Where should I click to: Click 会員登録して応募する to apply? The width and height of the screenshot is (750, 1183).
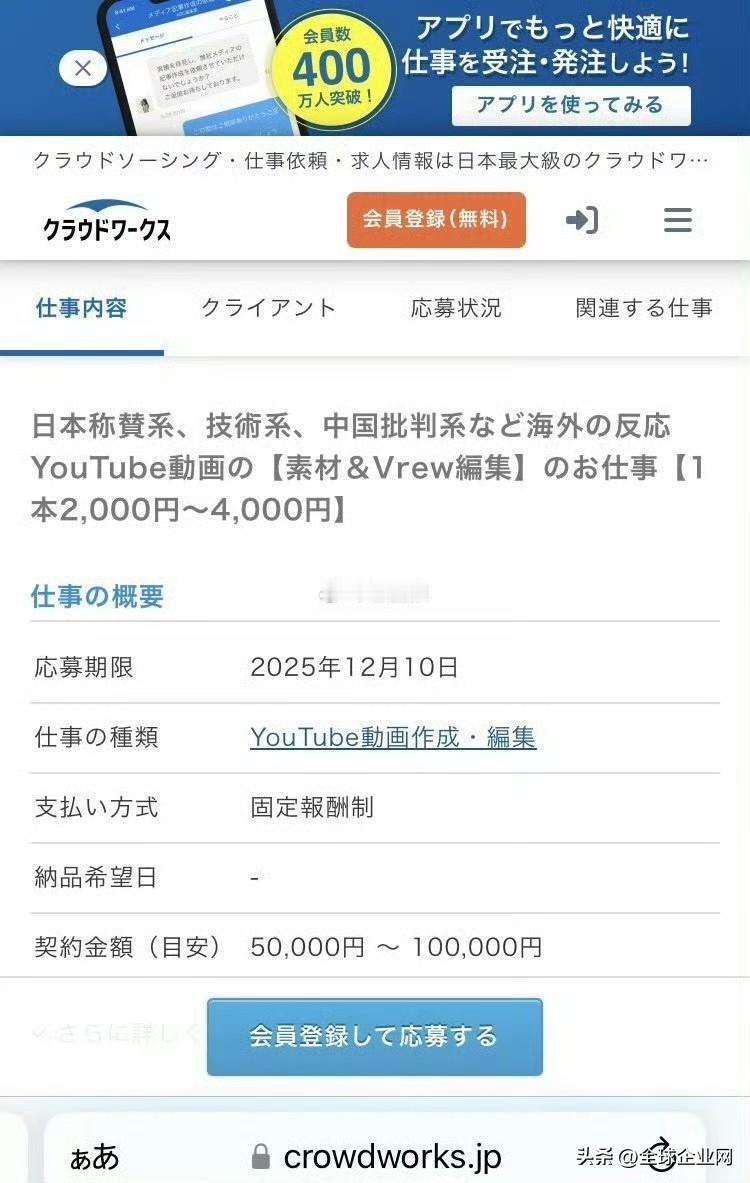374,1037
